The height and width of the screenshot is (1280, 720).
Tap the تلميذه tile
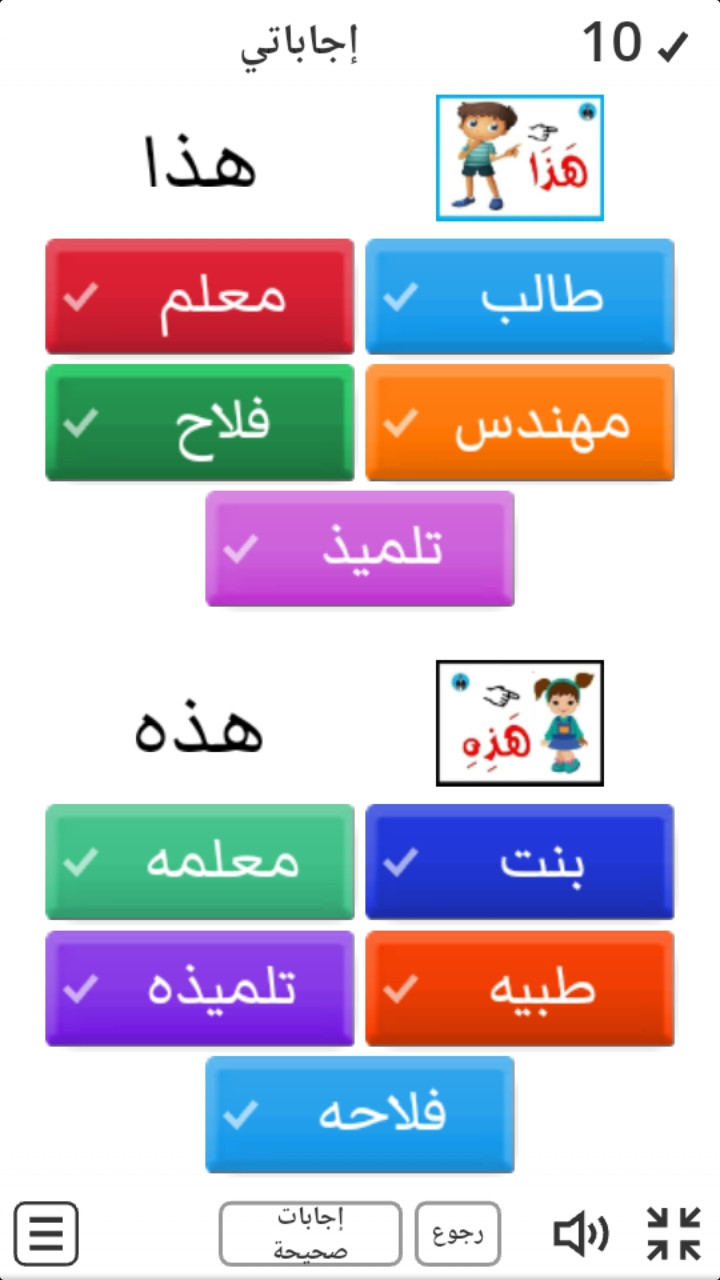coord(200,988)
